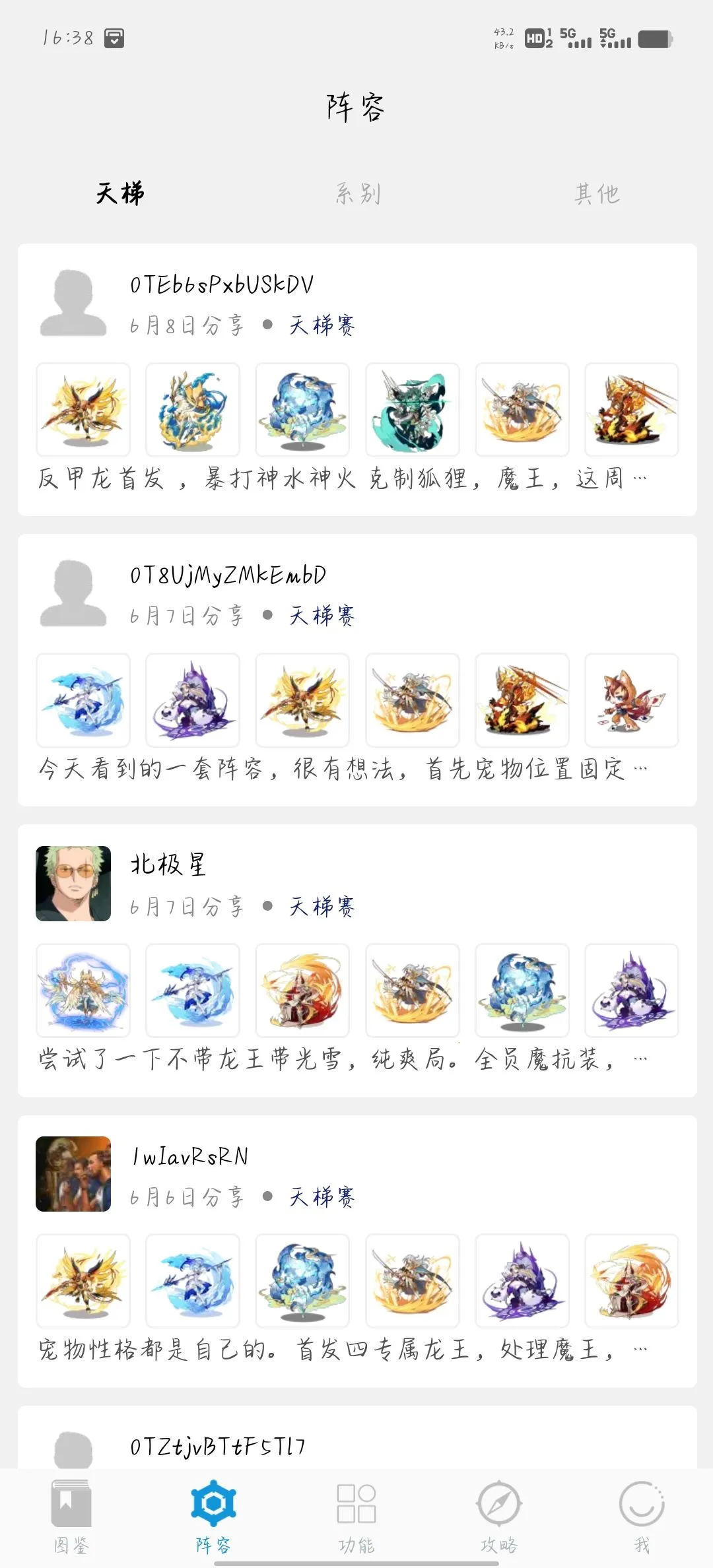This screenshot has height=1568, width=713.
Task: Open 北极星's shared lineup card
Action: 356,1059
